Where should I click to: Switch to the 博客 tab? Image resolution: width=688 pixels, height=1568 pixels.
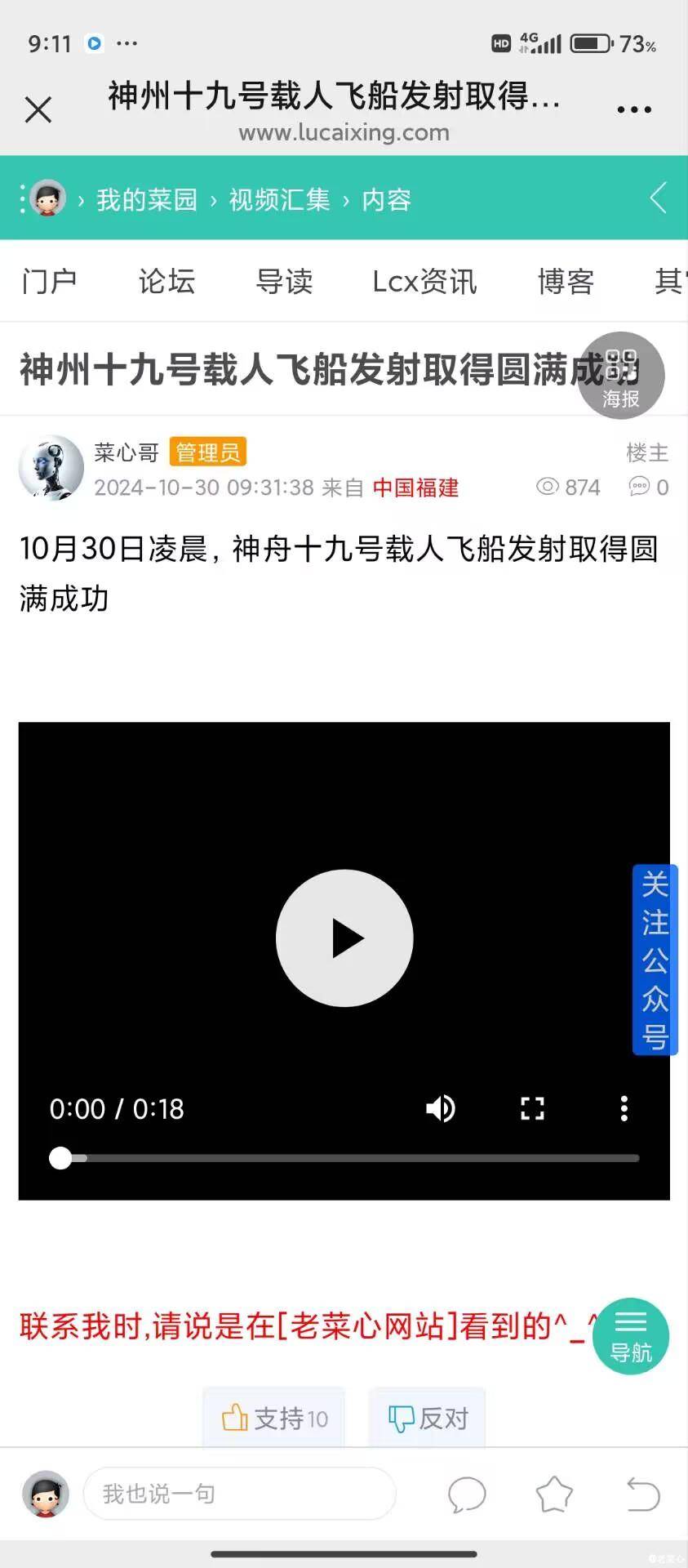(x=566, y=282)
